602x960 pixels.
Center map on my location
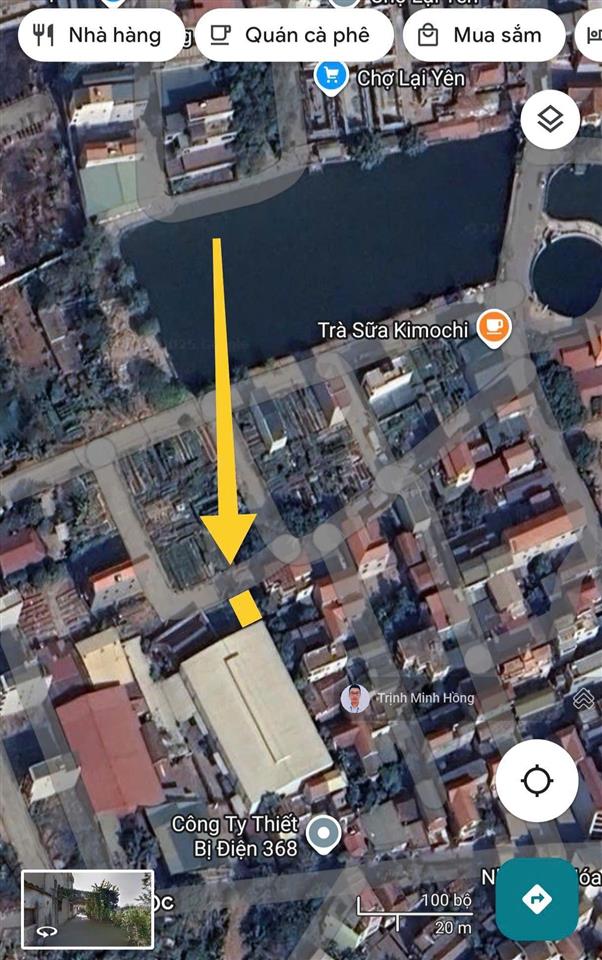[x=537, y=780]
